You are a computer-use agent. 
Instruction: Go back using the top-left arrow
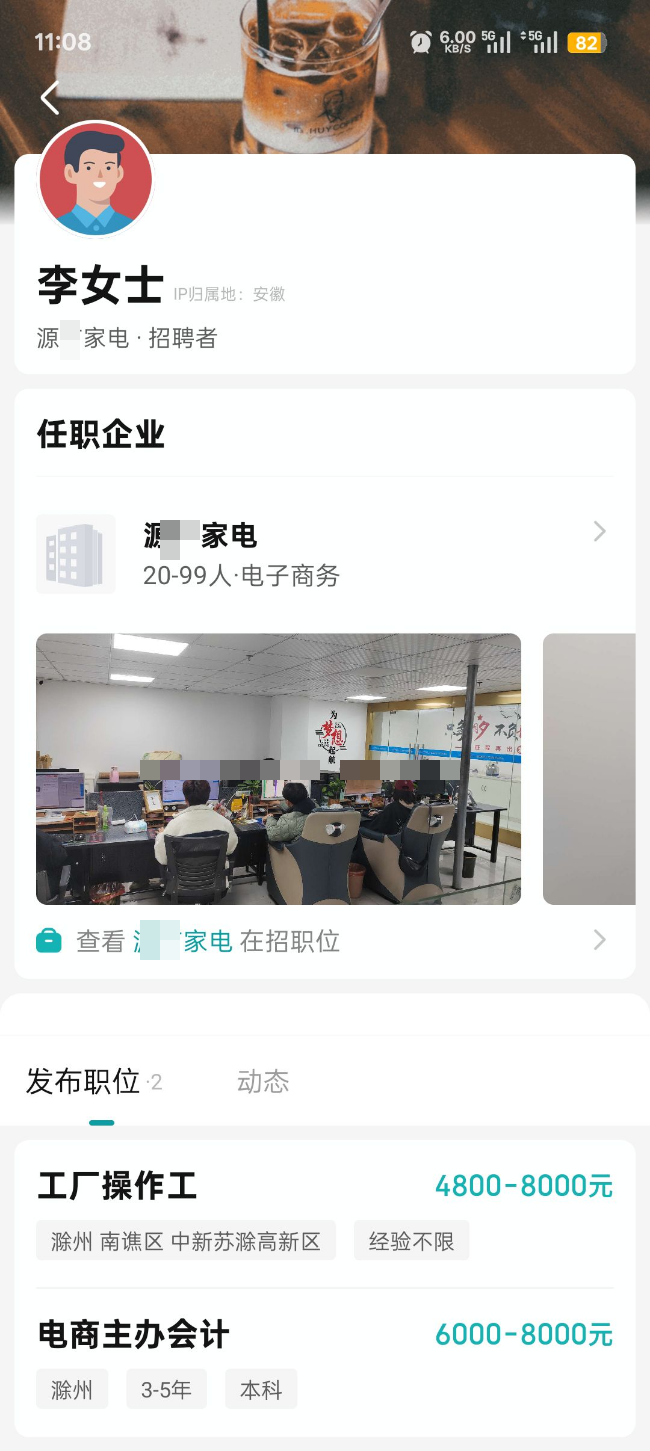[50, 98]
